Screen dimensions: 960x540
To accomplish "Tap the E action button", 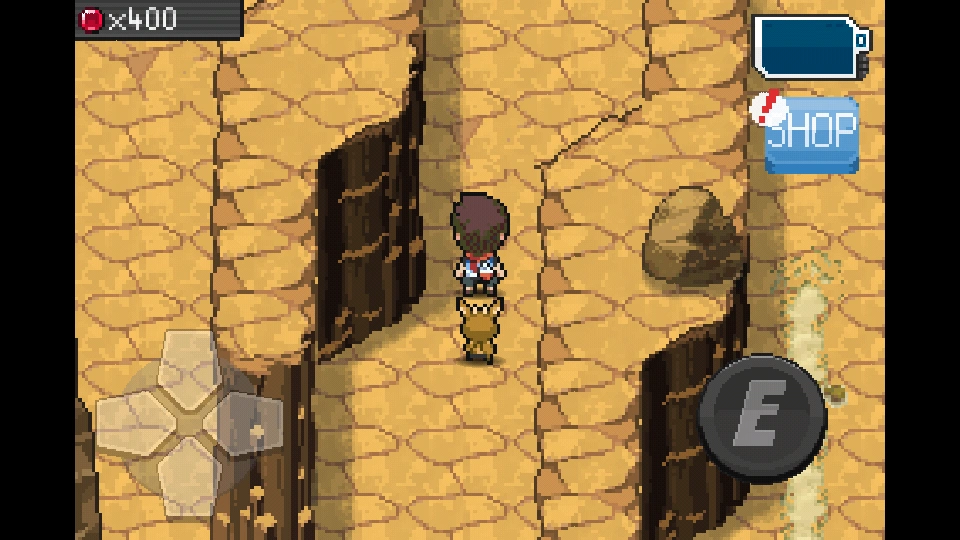I will click(x=762, y=419).
